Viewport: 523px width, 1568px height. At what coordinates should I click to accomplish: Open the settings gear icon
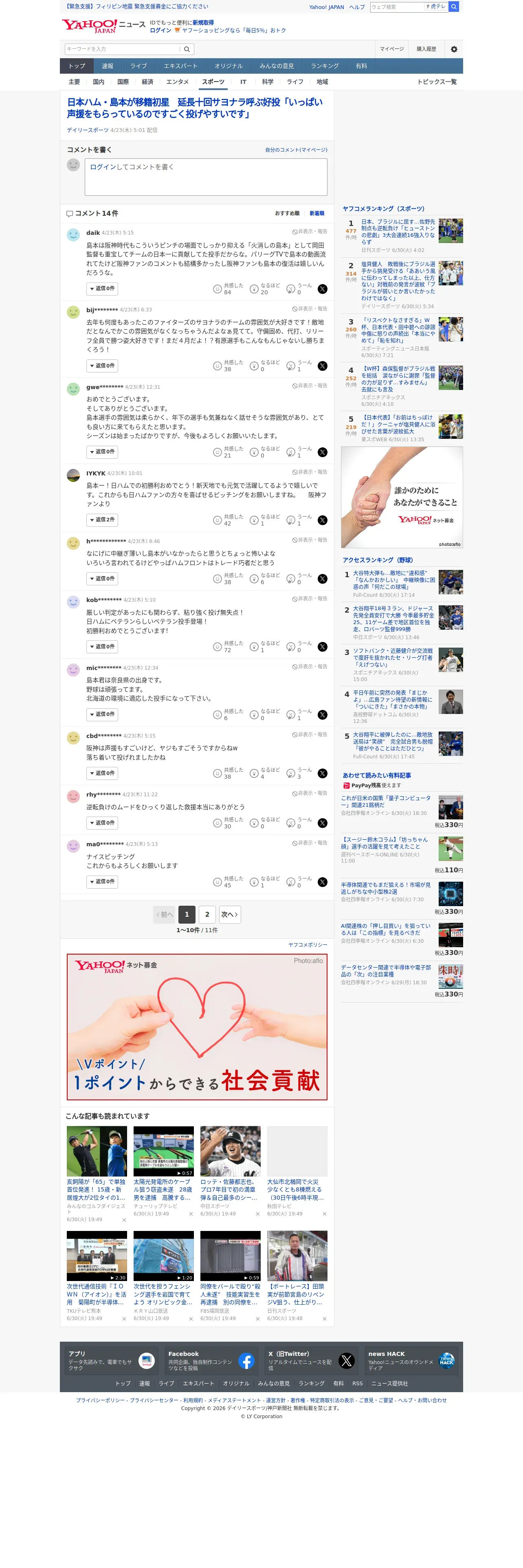pos(454,49)
